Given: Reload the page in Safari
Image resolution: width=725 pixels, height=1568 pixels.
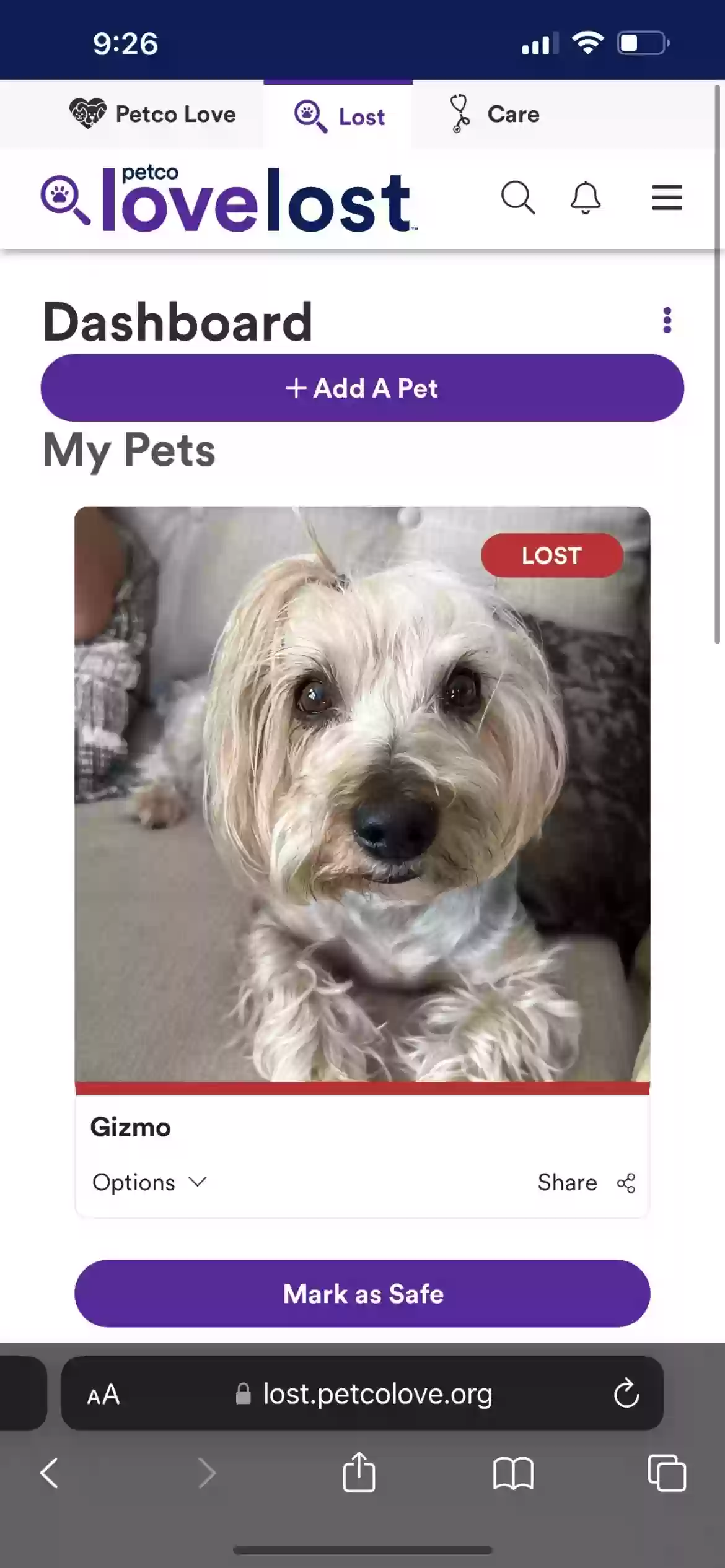Looking at the screenshot, I should (626, 1393).
